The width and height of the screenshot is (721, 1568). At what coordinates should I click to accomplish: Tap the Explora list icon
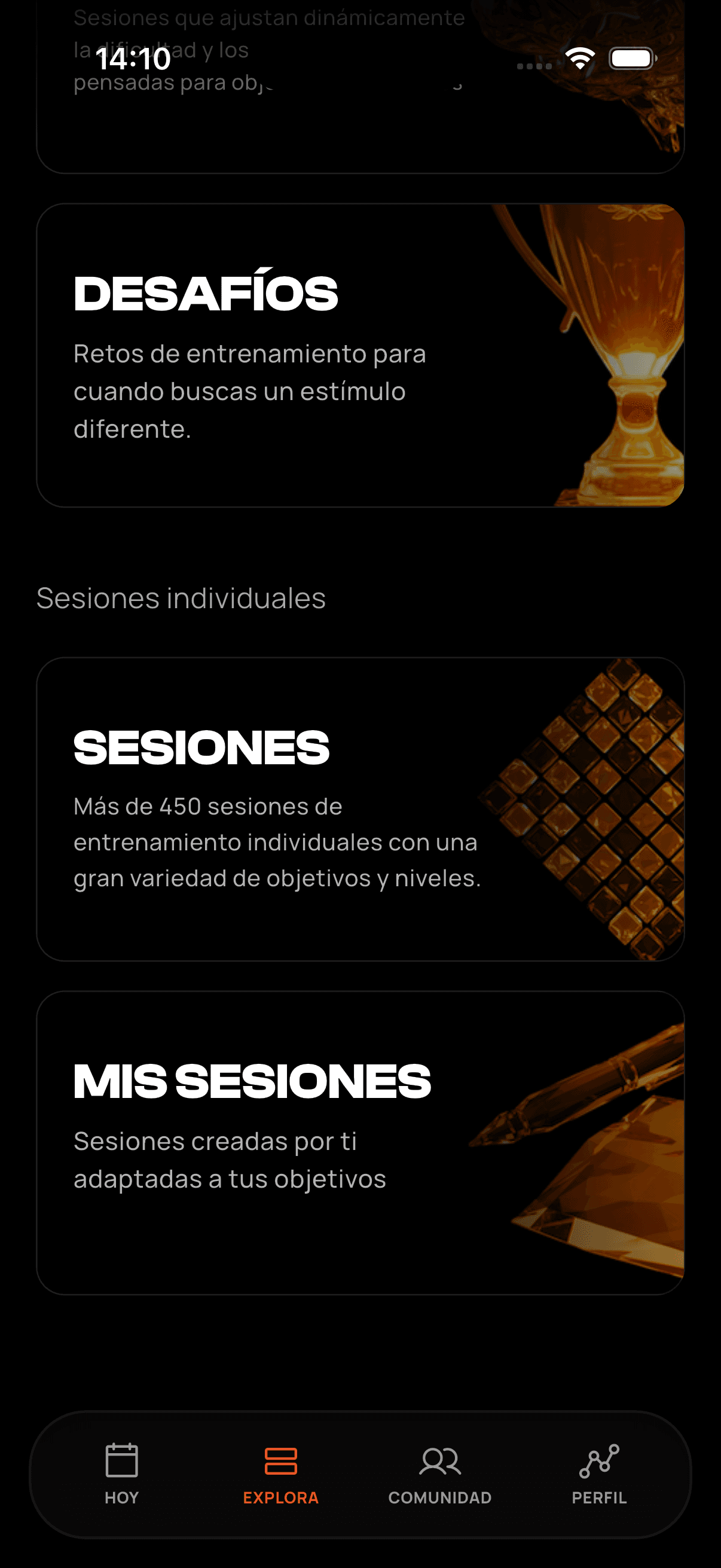[x=280, y=1460]
